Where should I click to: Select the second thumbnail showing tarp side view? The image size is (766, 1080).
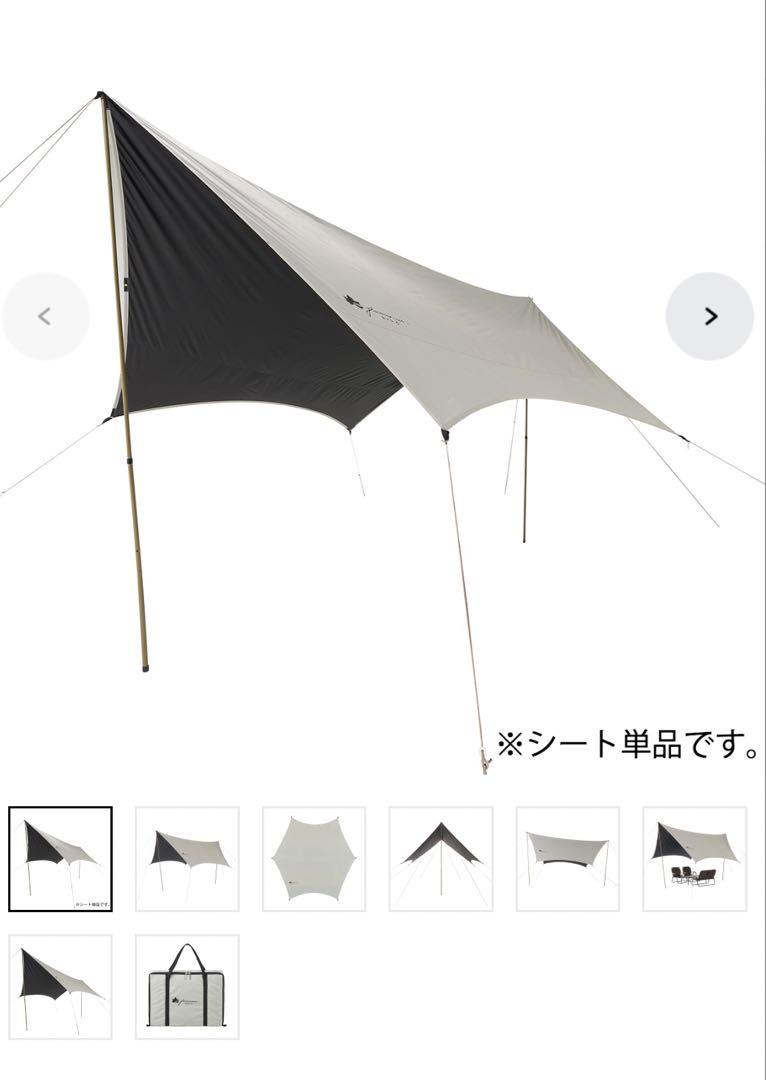[x=187, y=858]
